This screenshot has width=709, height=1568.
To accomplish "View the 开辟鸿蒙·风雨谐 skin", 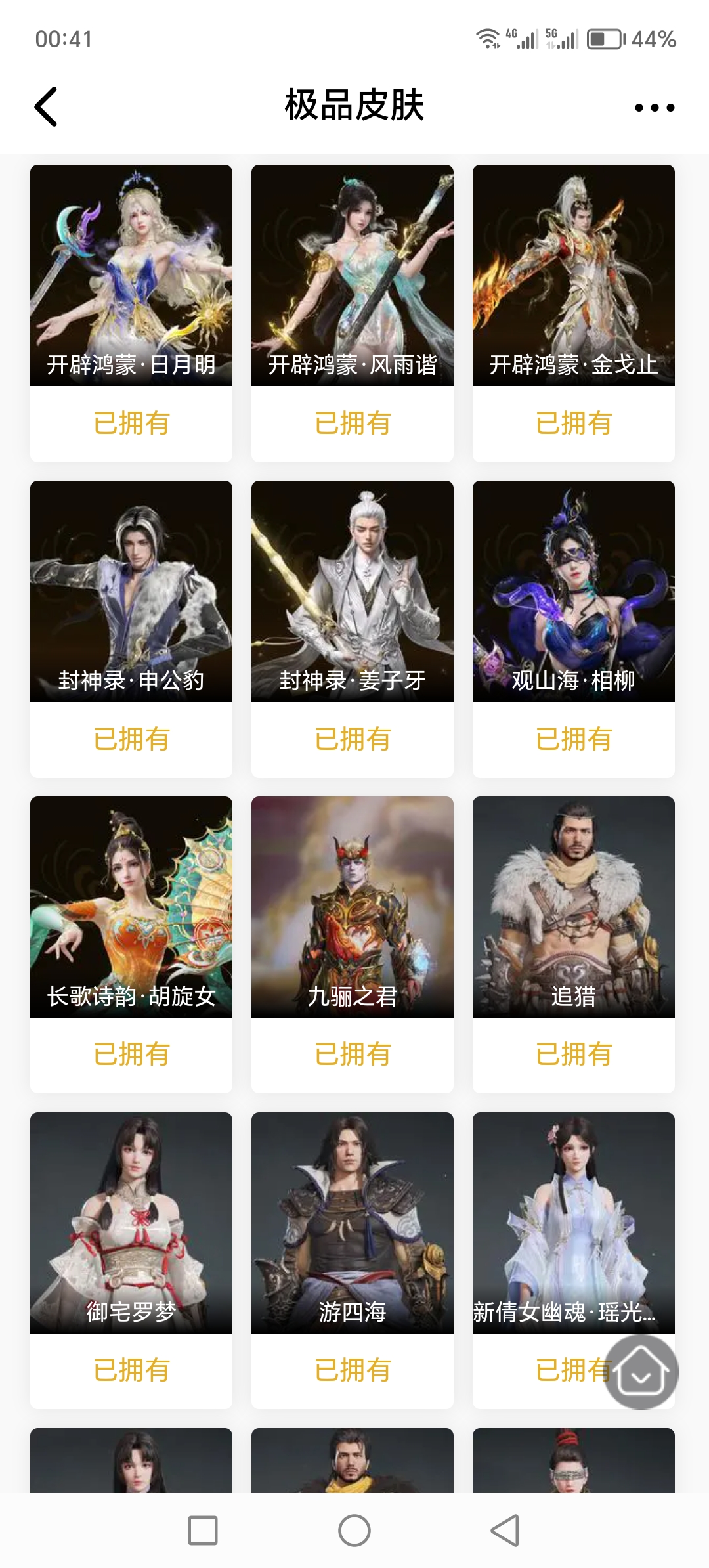I will [353, 276].
